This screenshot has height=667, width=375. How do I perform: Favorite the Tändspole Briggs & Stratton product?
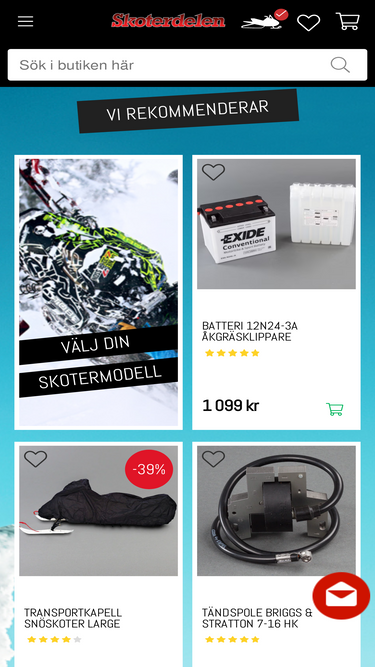213,459
